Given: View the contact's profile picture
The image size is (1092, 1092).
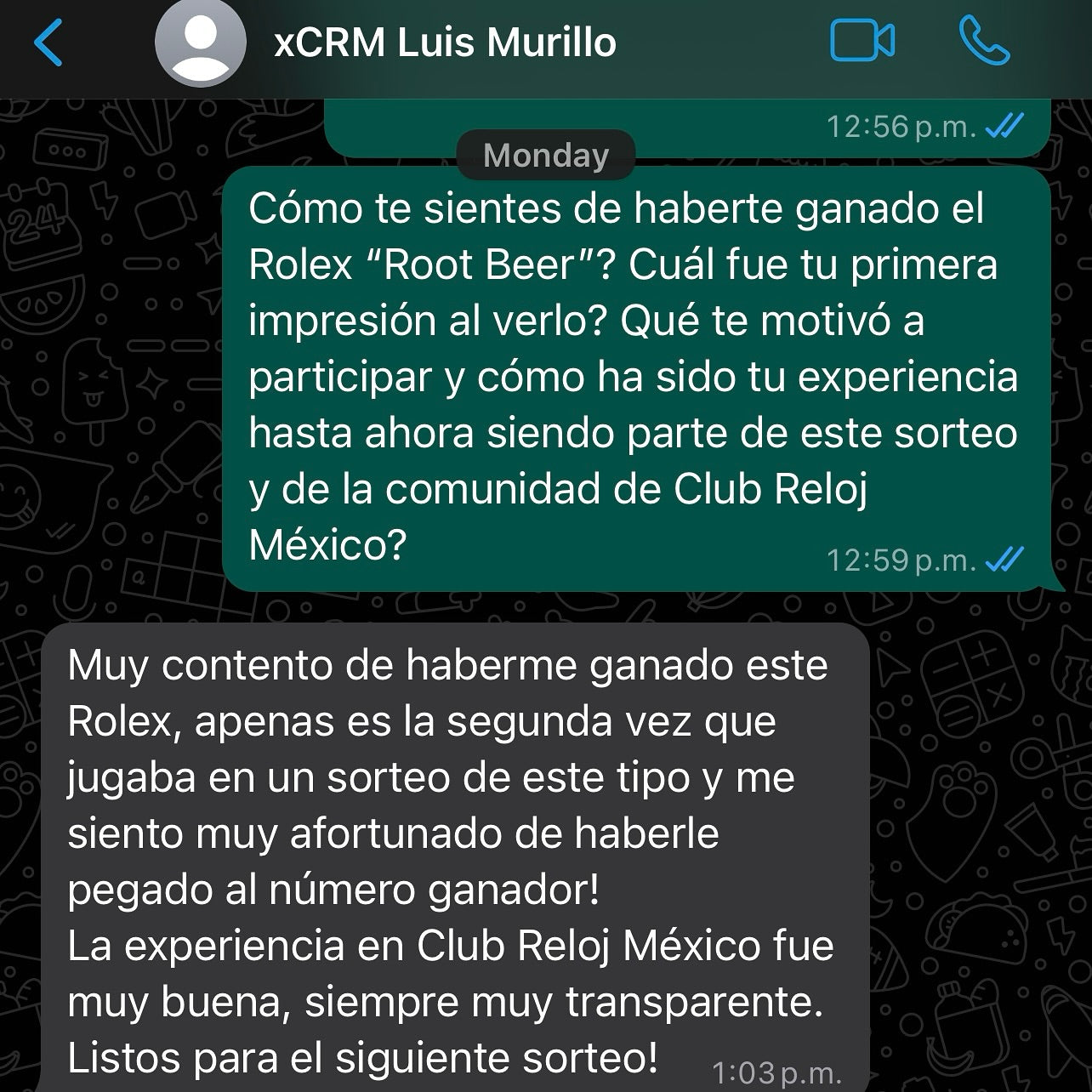Looking at the screenshot, I should coord(201,43).
